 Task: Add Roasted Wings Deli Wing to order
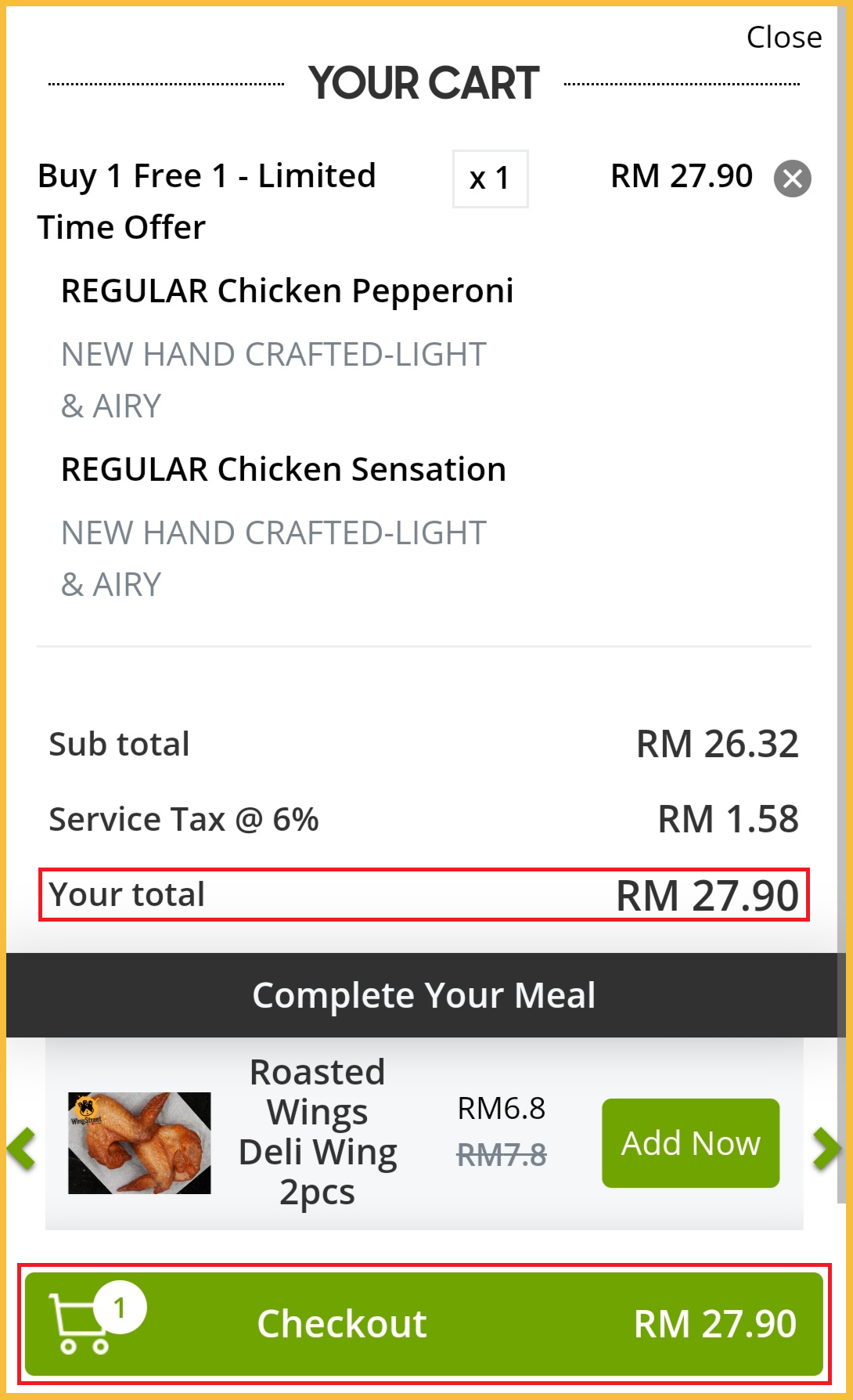pyautogui.click(x=690, y=1142)
